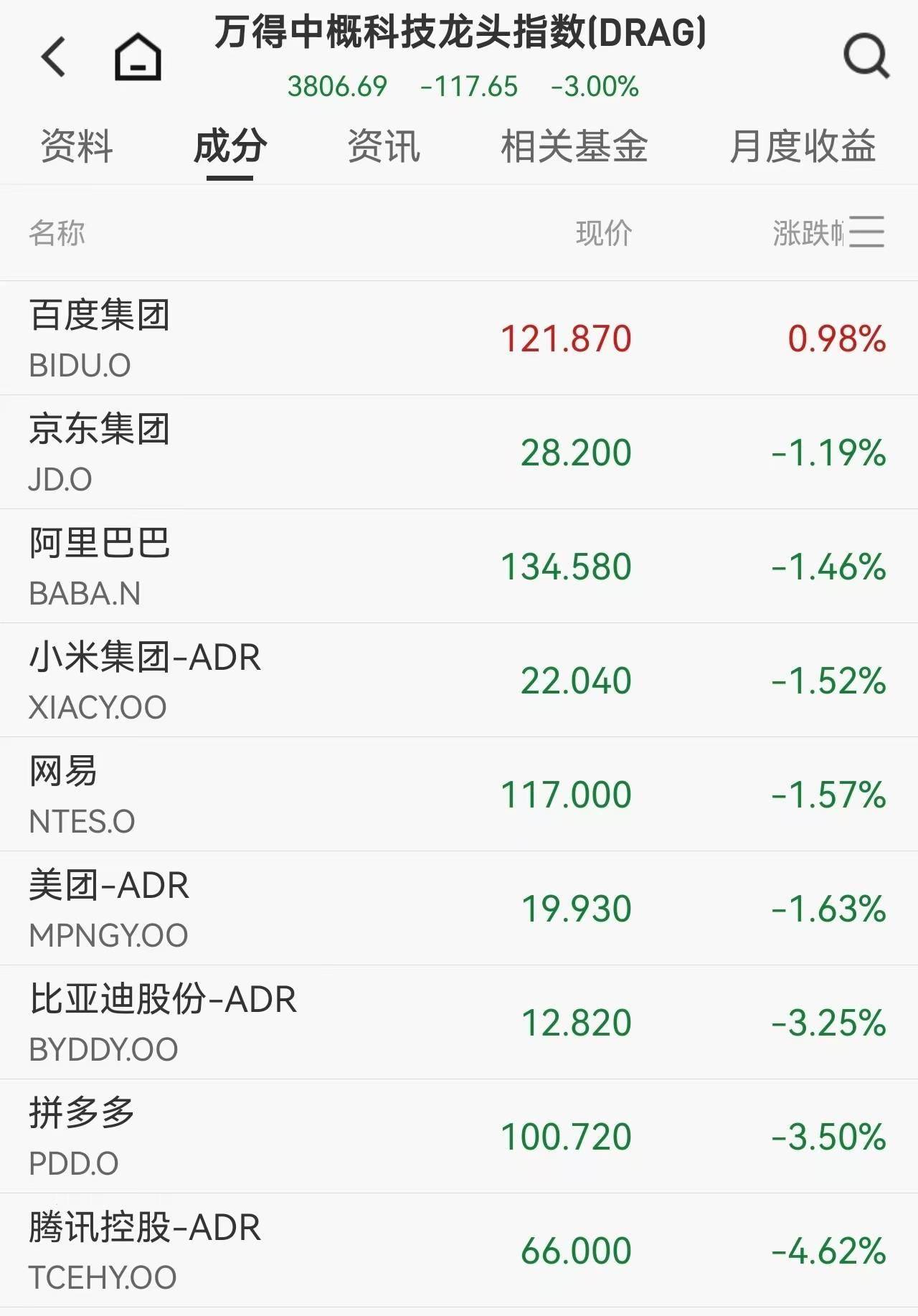The height and width of the screenshot is (1316, 918).
Task: Return to the app home page
Action: [x=138, y=57]
